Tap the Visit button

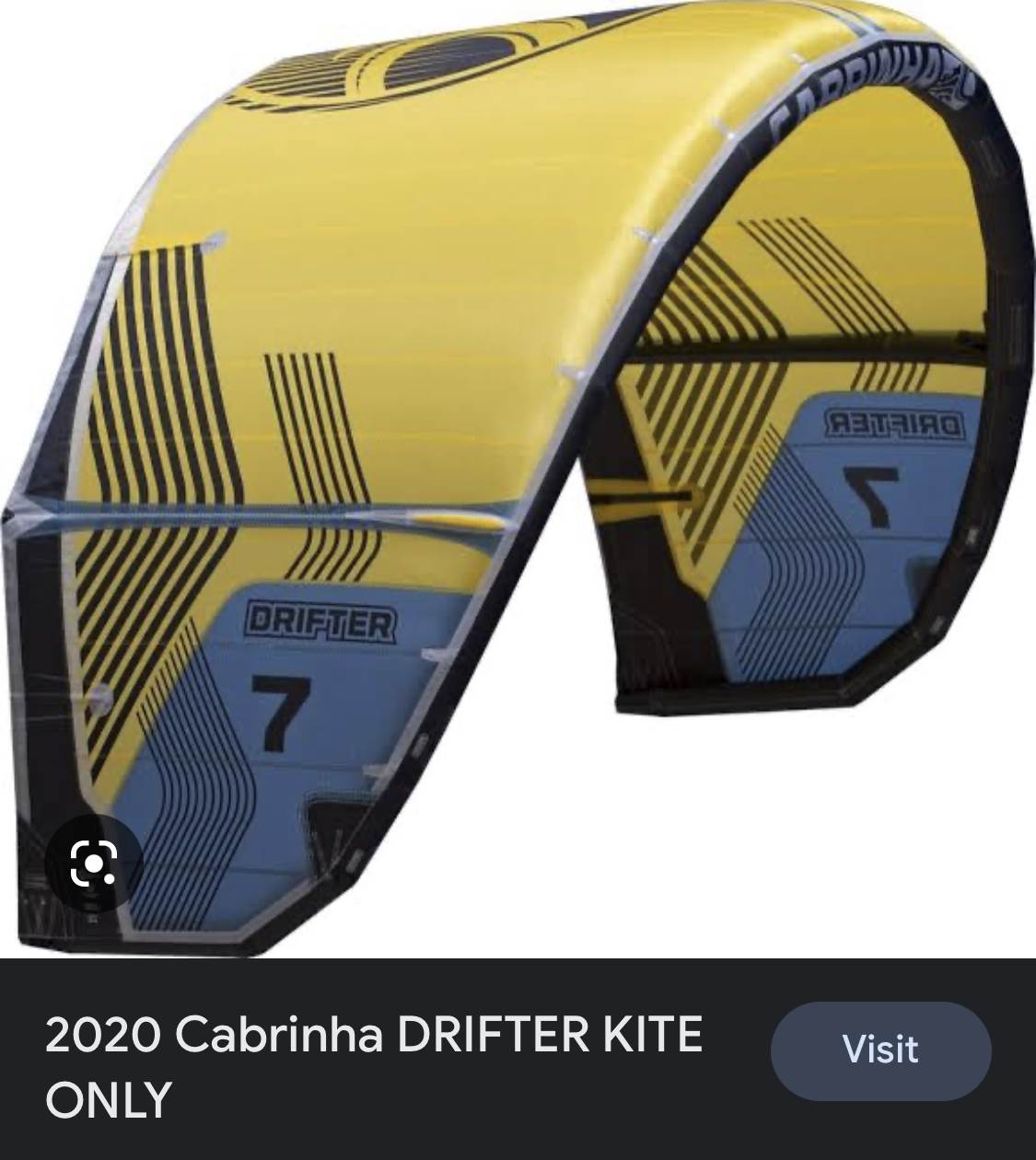coord(879,1050)
